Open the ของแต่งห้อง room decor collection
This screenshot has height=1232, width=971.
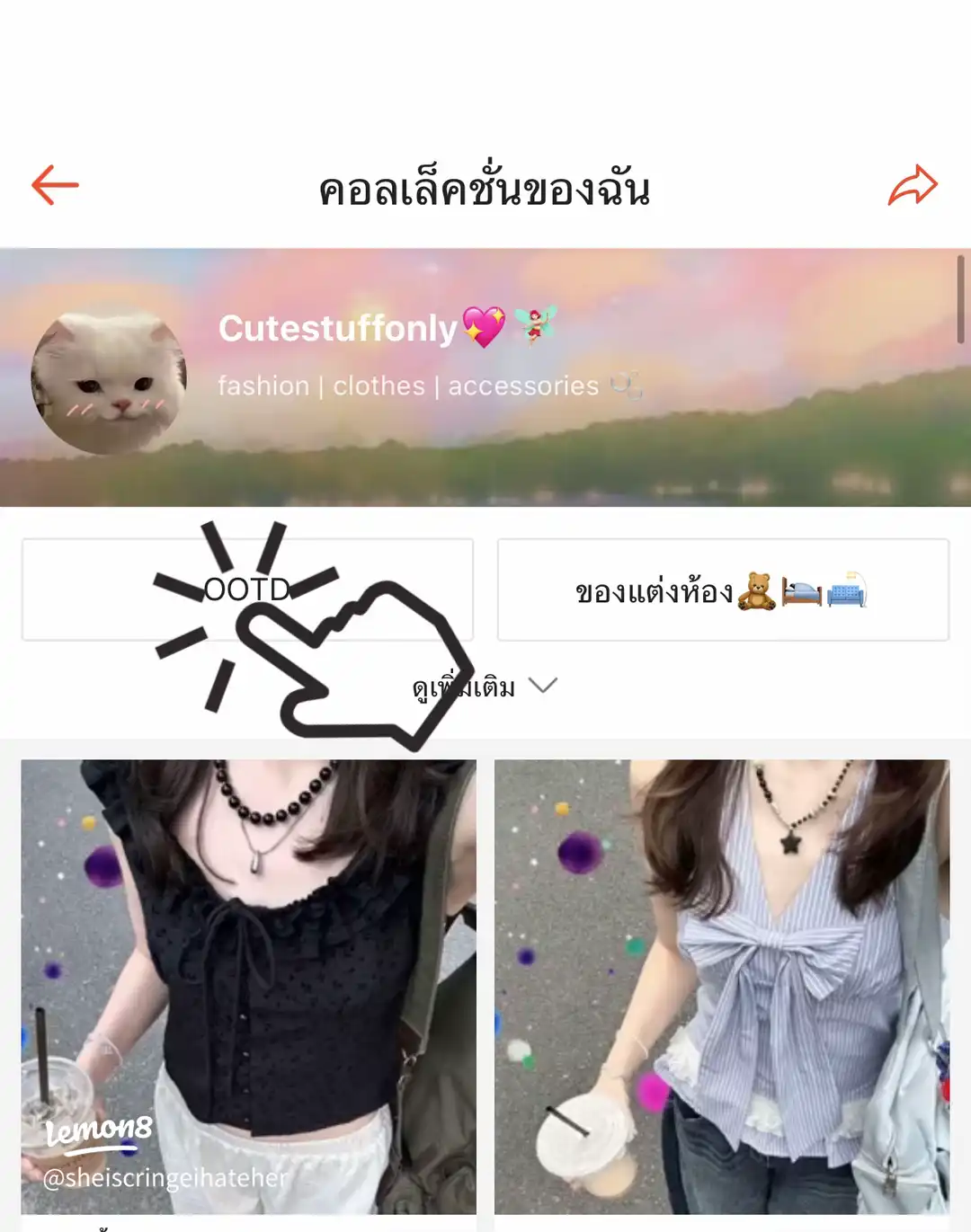[723, 590]
